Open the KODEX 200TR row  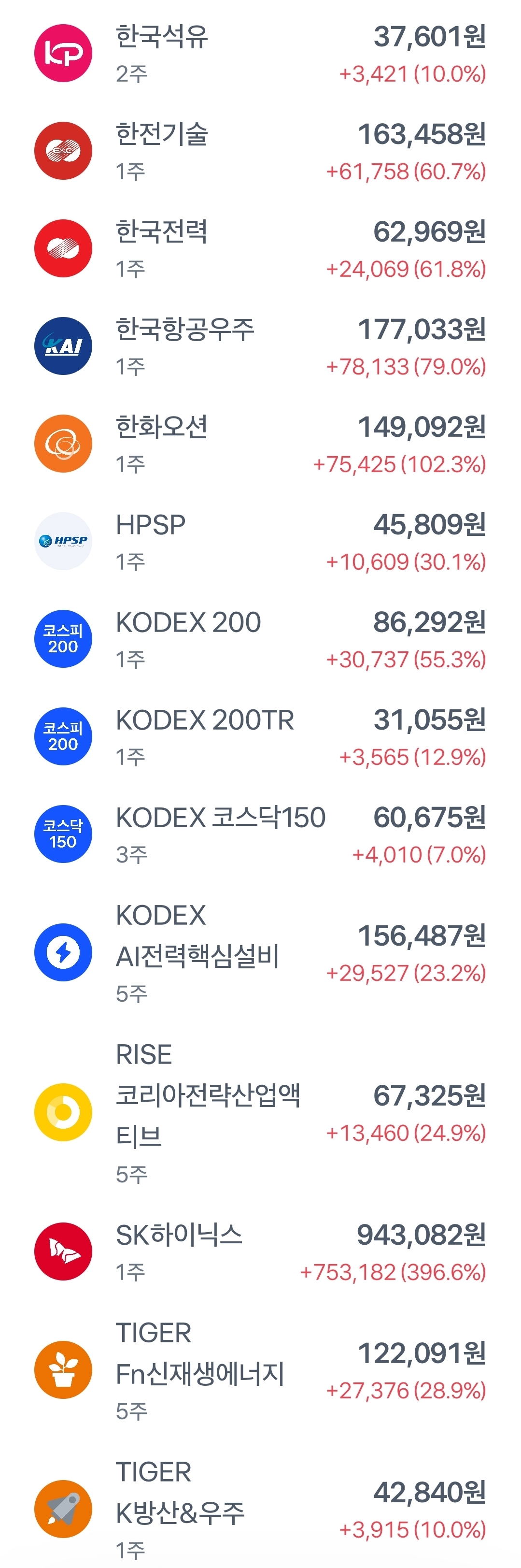pos(260,736)
